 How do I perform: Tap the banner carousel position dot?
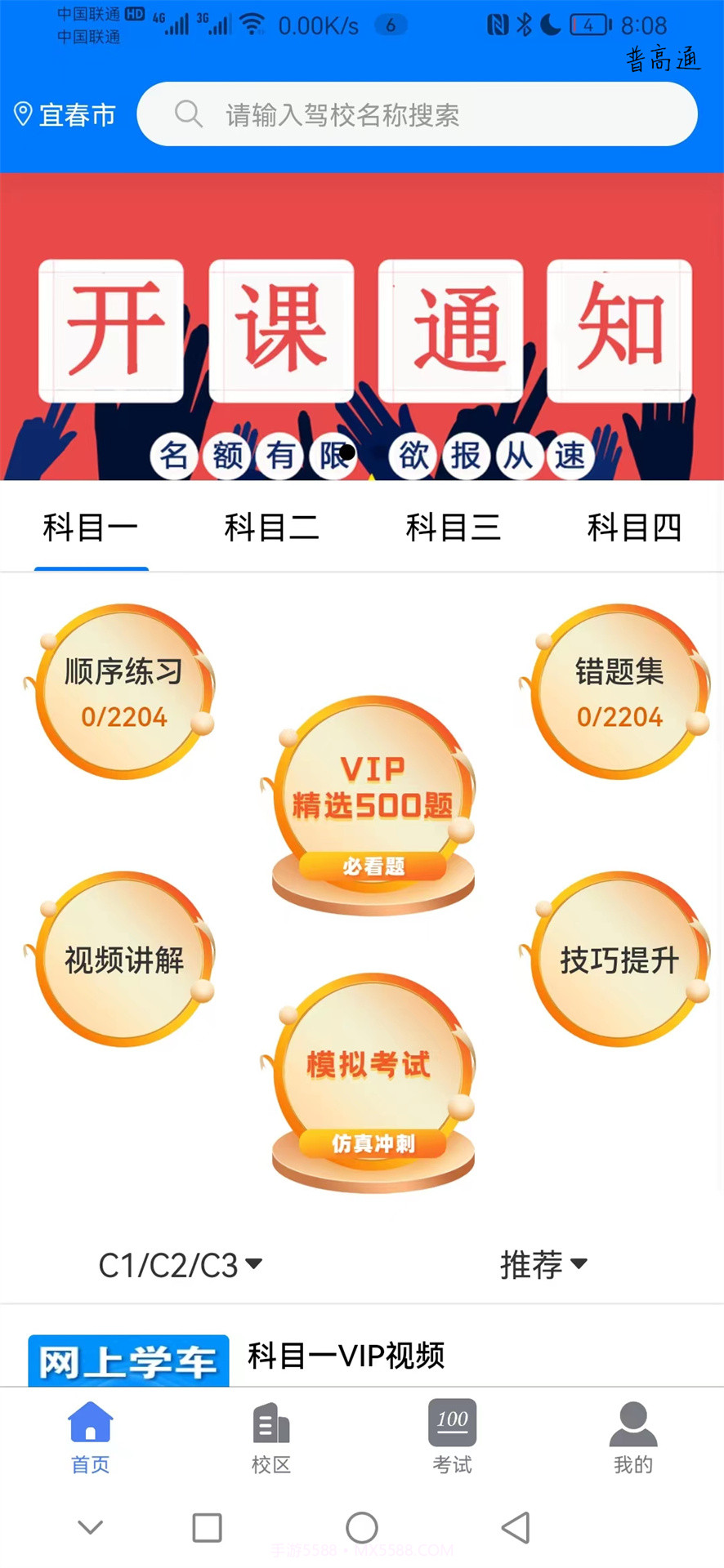346,452
